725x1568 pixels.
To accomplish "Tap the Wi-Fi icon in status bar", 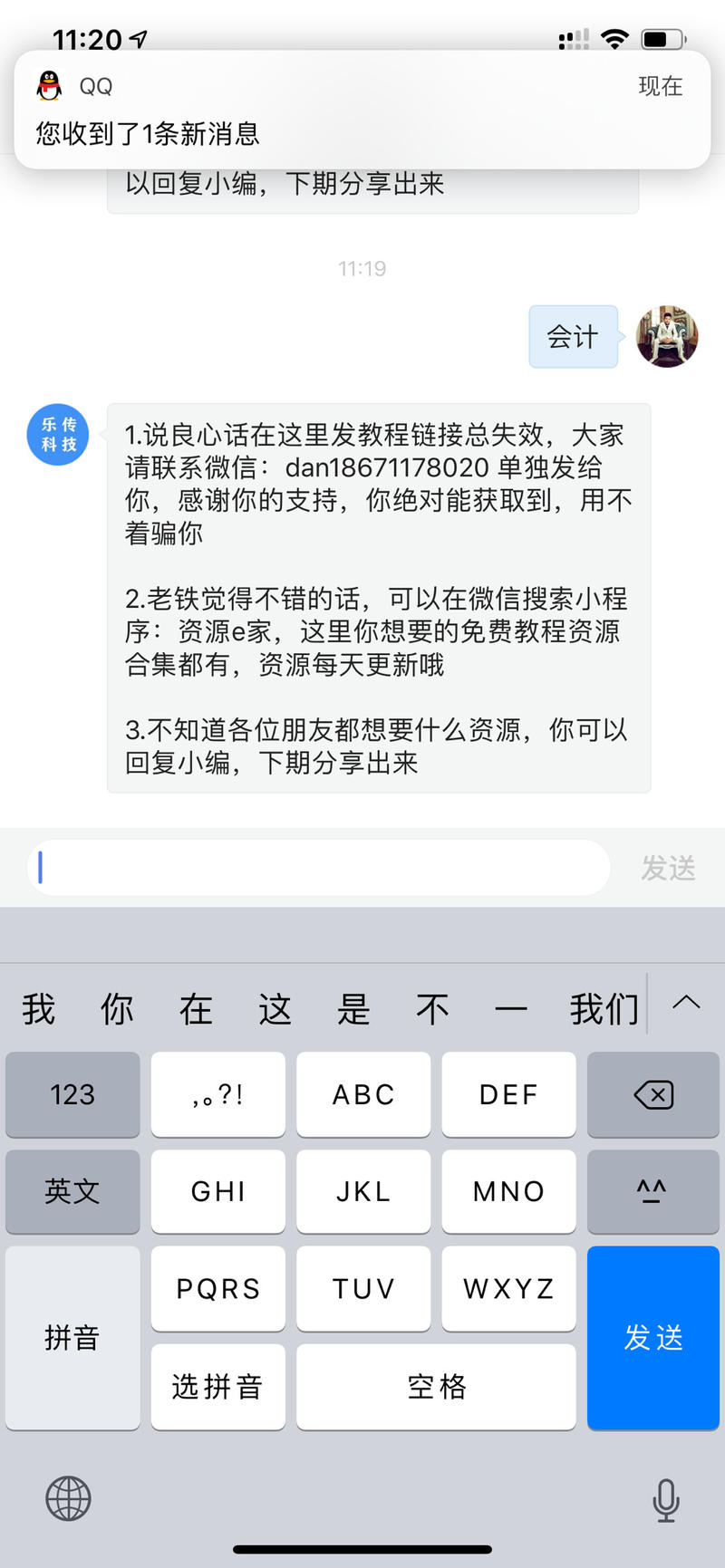I will (x=614, y=38).
